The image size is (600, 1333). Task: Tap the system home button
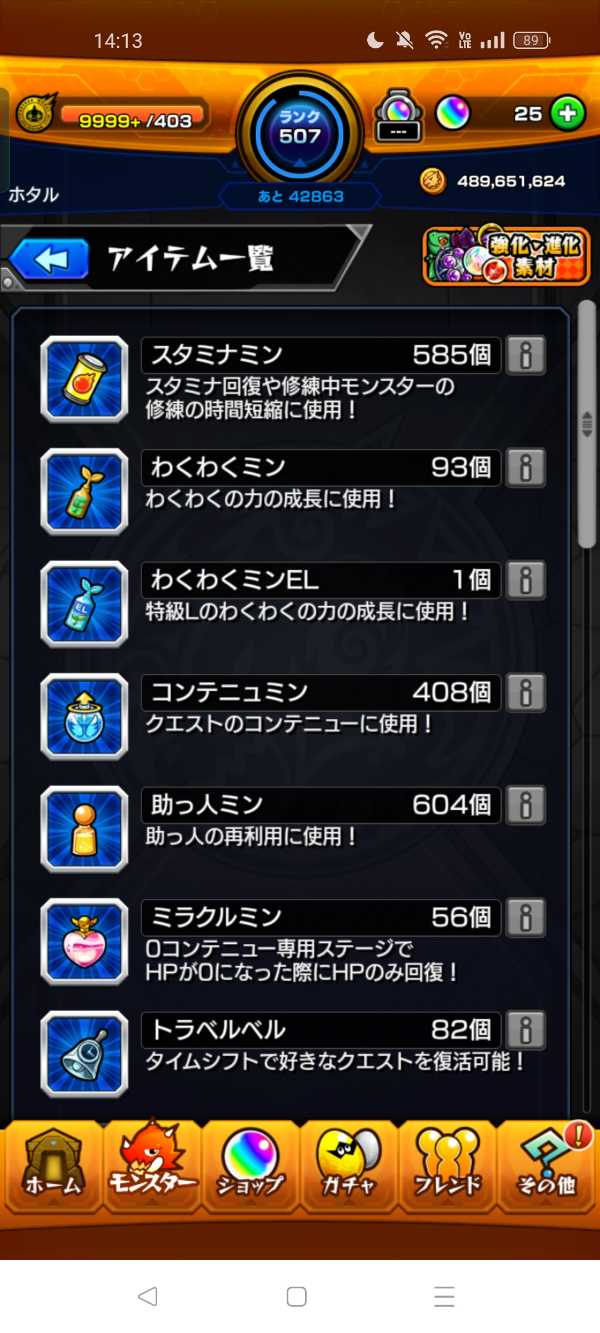point(296,1296)
